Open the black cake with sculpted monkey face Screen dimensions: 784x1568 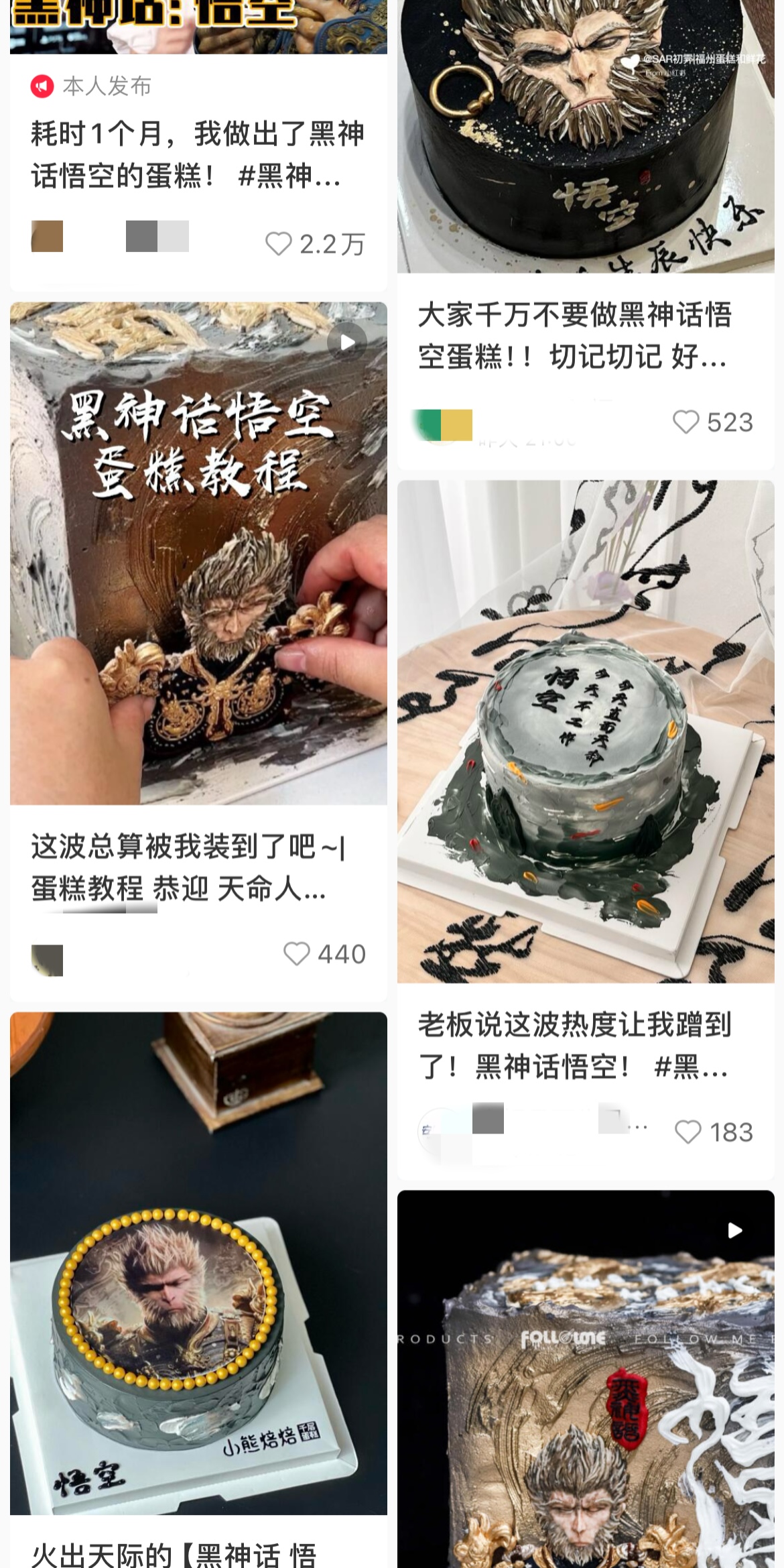click(586, 134)
